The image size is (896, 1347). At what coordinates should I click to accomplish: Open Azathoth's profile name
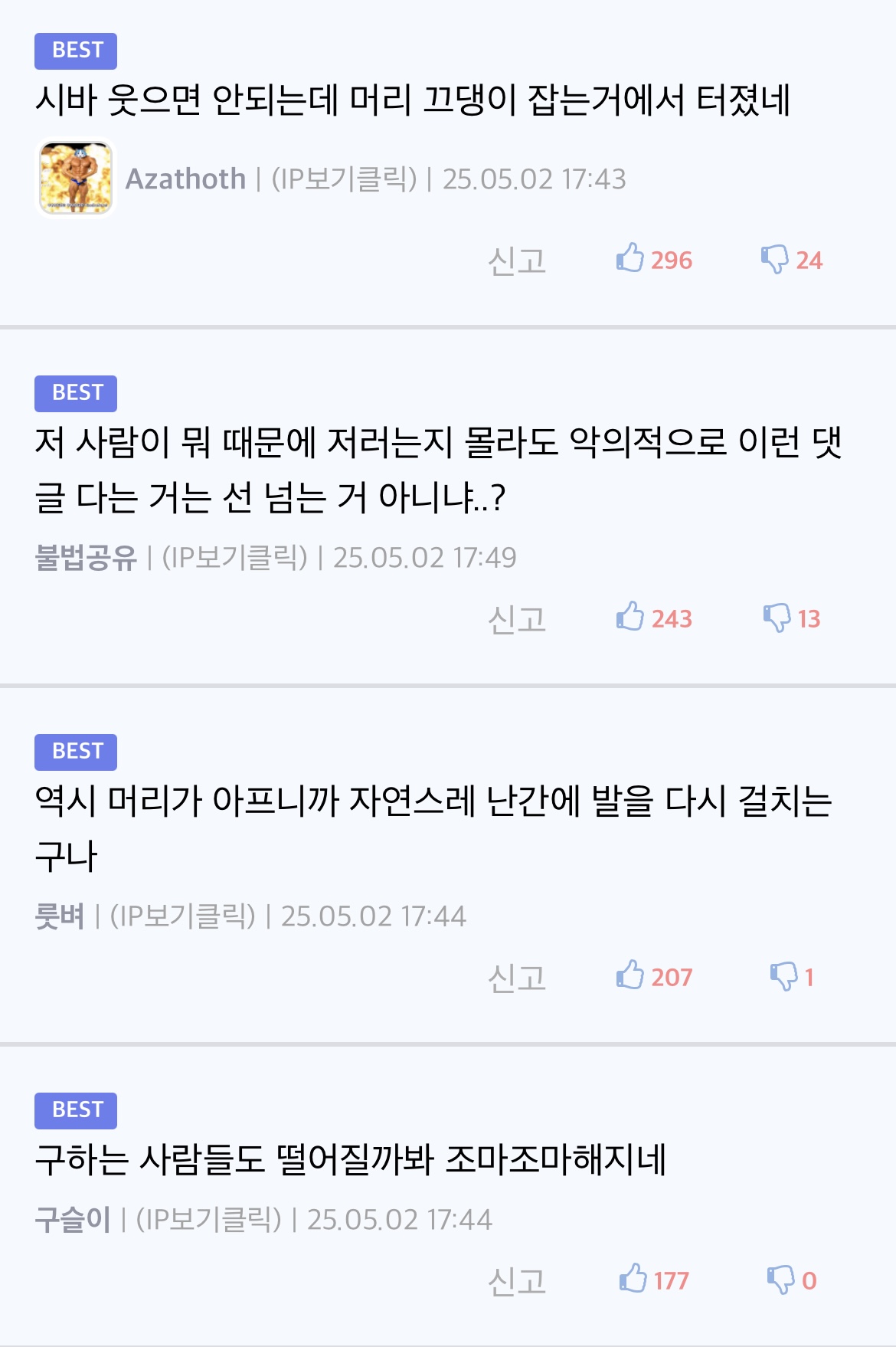click(185, 179)
